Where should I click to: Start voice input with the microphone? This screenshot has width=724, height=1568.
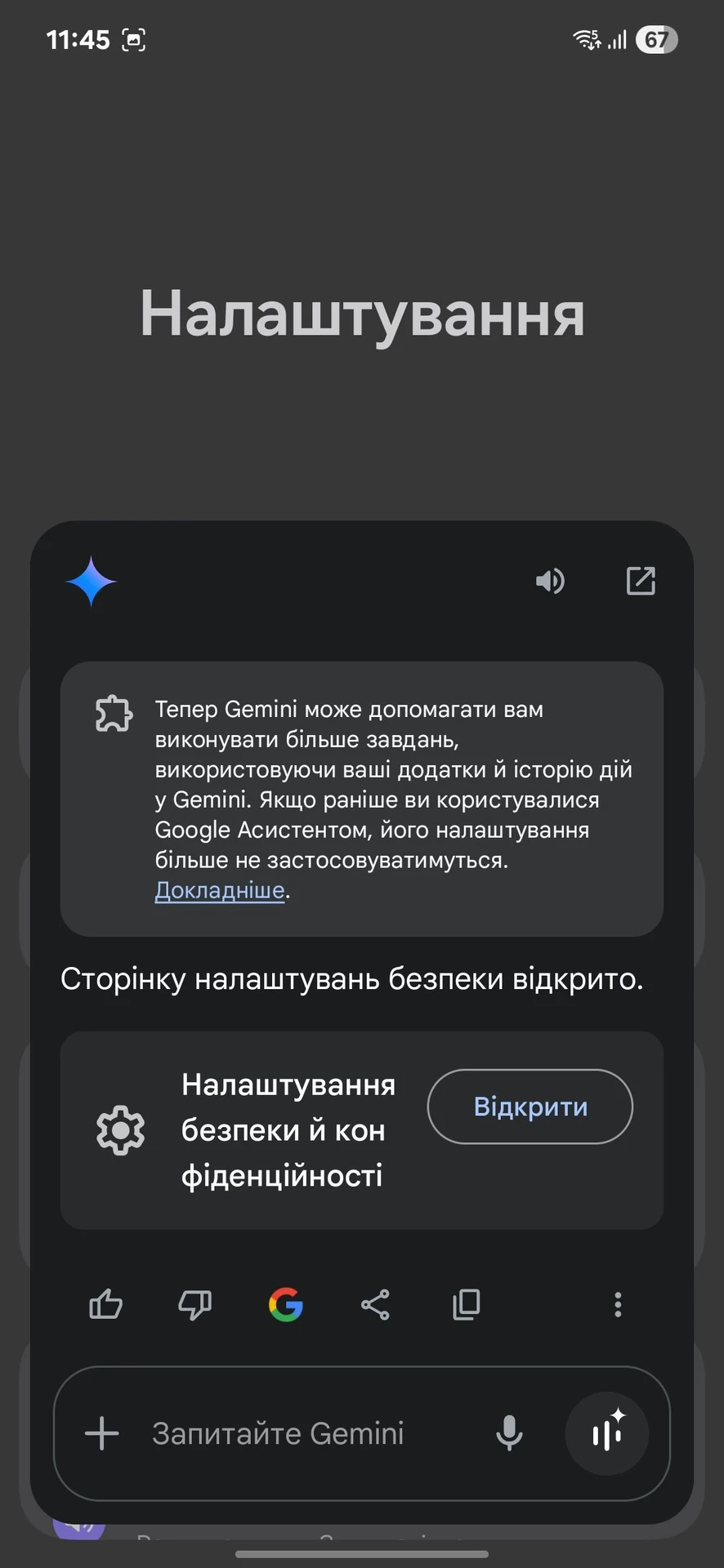point(509,1433)
